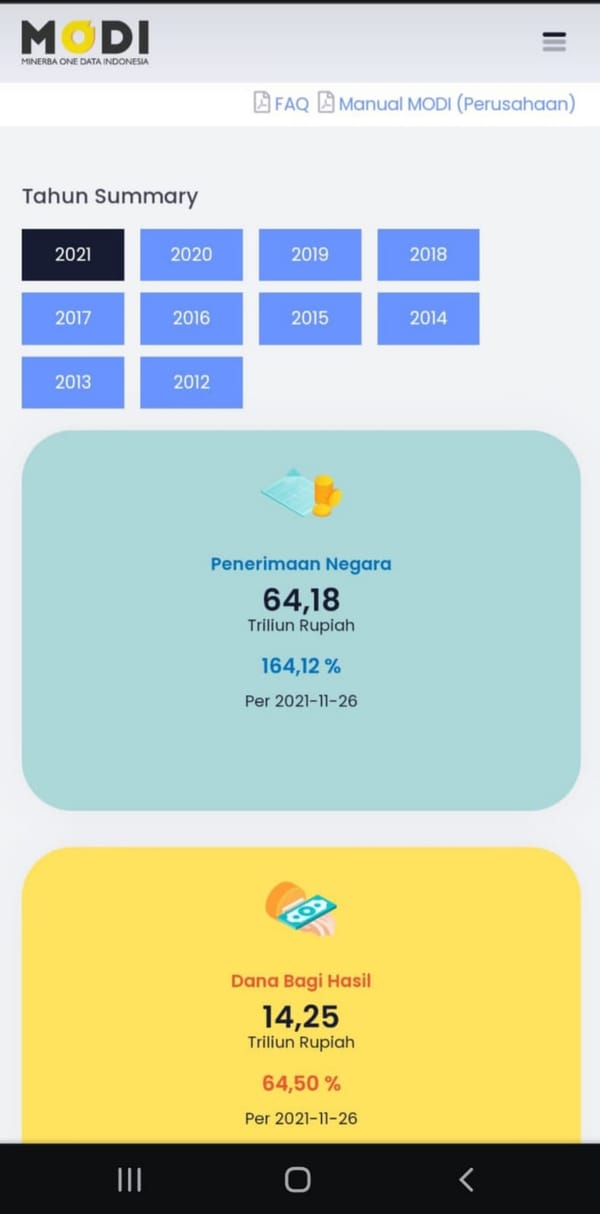Image resolution: width=600 pixels, height=1214 pixels.
Task: Show the 2018 summary
Action: (428, 254)
